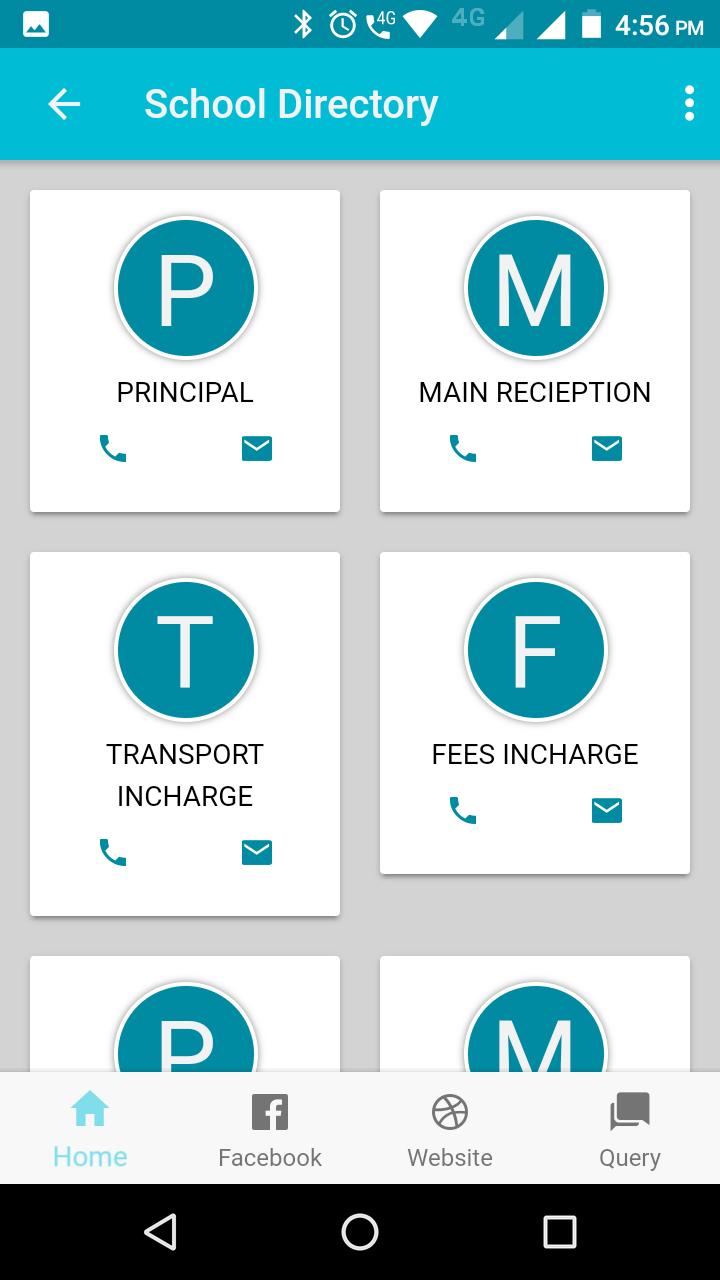Open the Website tab
The image size is (720, 1280).
(x=450, y=1130)
